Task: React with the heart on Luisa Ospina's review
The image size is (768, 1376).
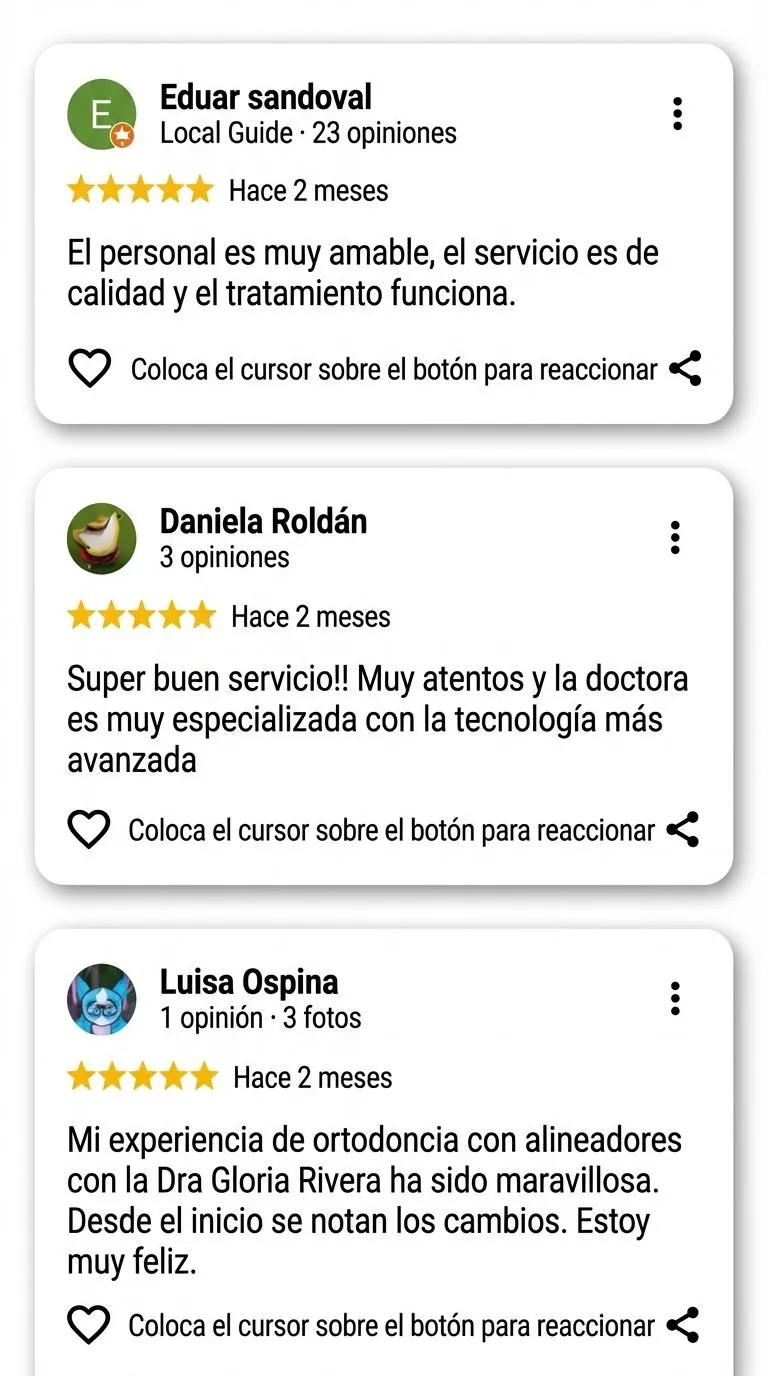Action: 88,1326
